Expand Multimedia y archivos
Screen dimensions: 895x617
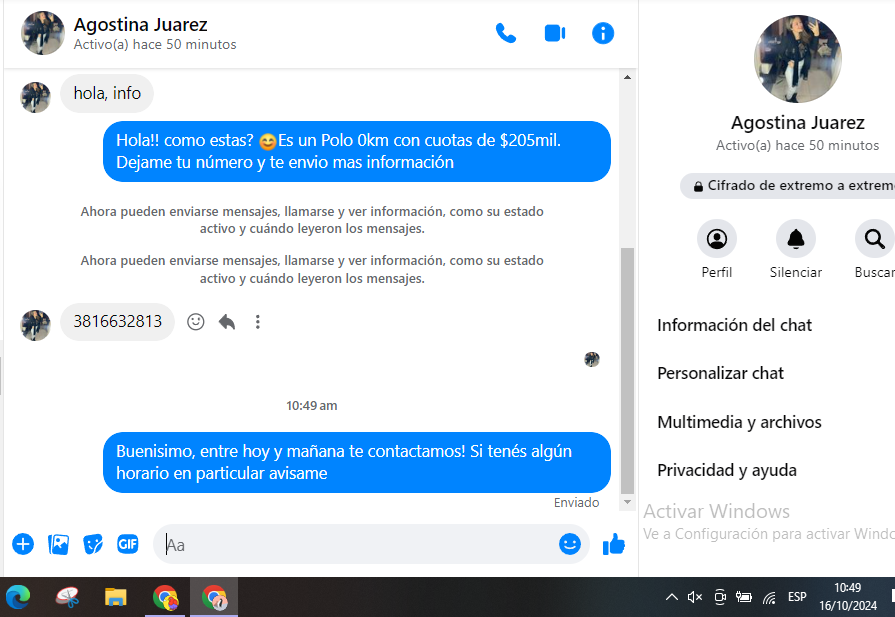point(740,422)
